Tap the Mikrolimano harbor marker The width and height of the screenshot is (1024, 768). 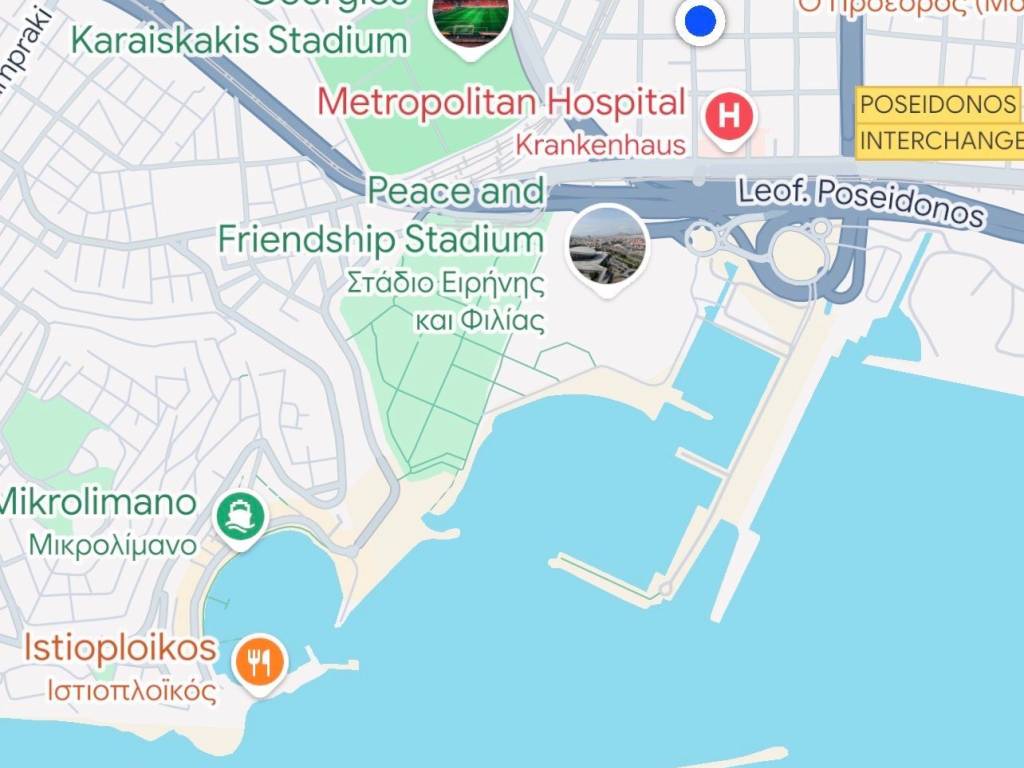pyautogui.click(x=241, y=517)
